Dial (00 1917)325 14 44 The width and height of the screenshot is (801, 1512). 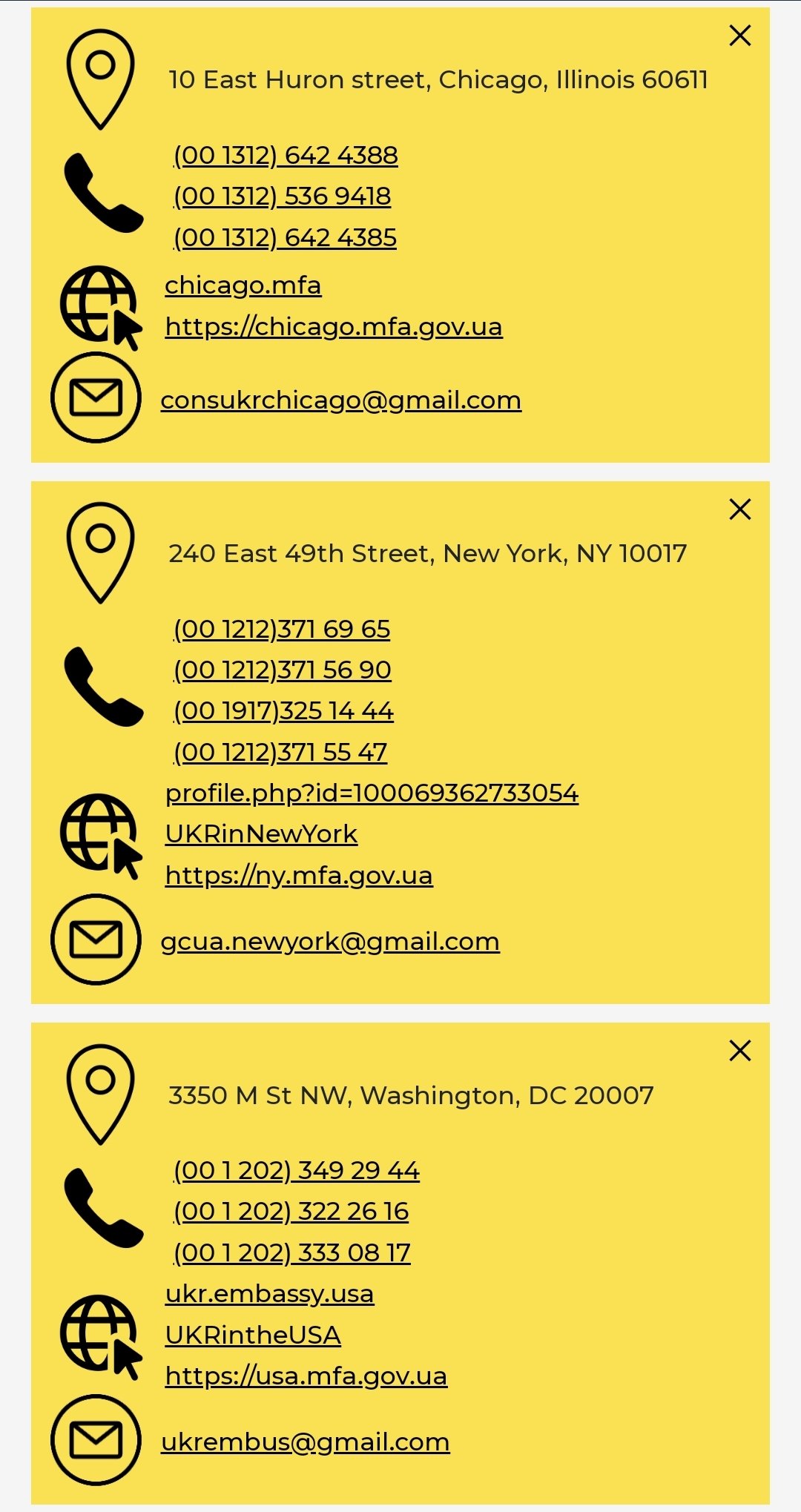click(x=283, y=711)
